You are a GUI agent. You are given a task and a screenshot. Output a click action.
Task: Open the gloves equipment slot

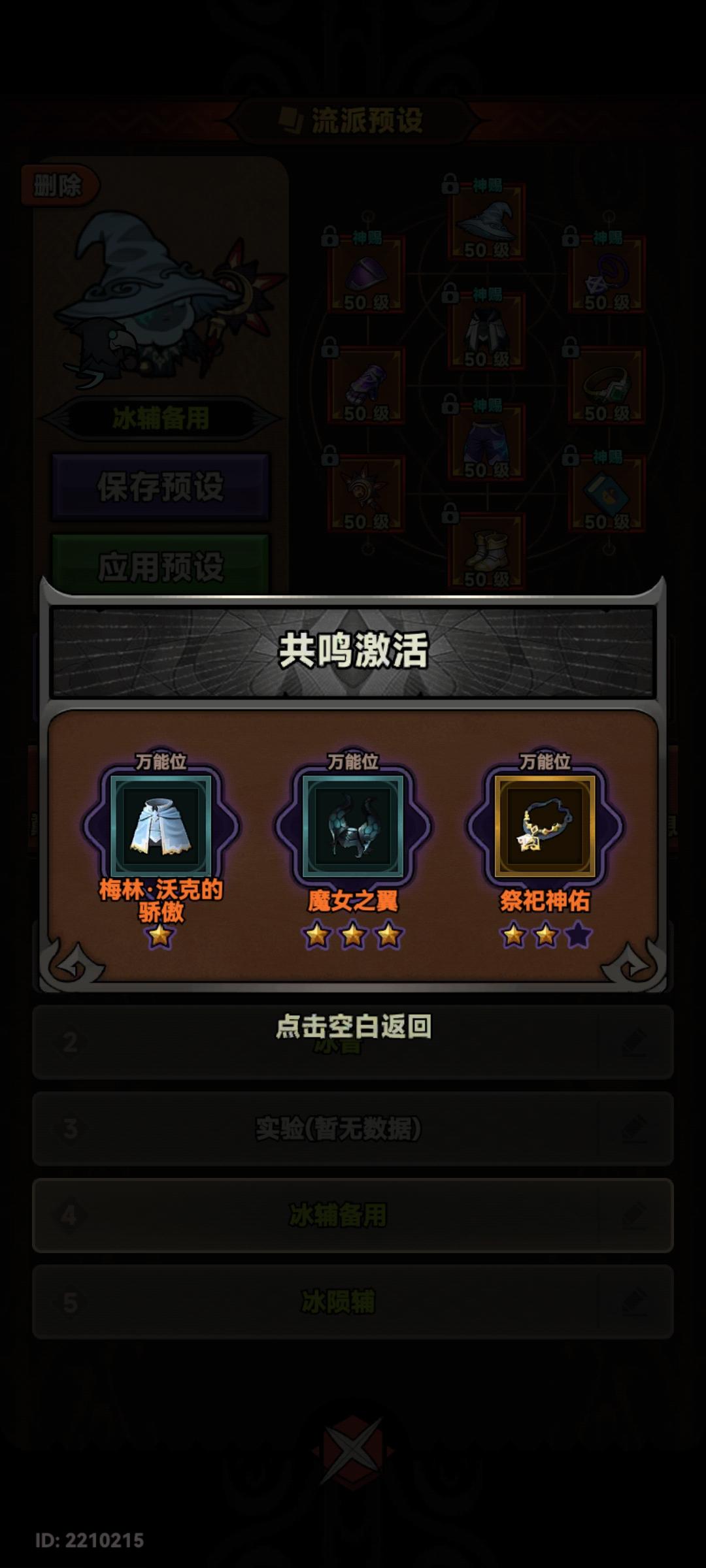[366, 385]
